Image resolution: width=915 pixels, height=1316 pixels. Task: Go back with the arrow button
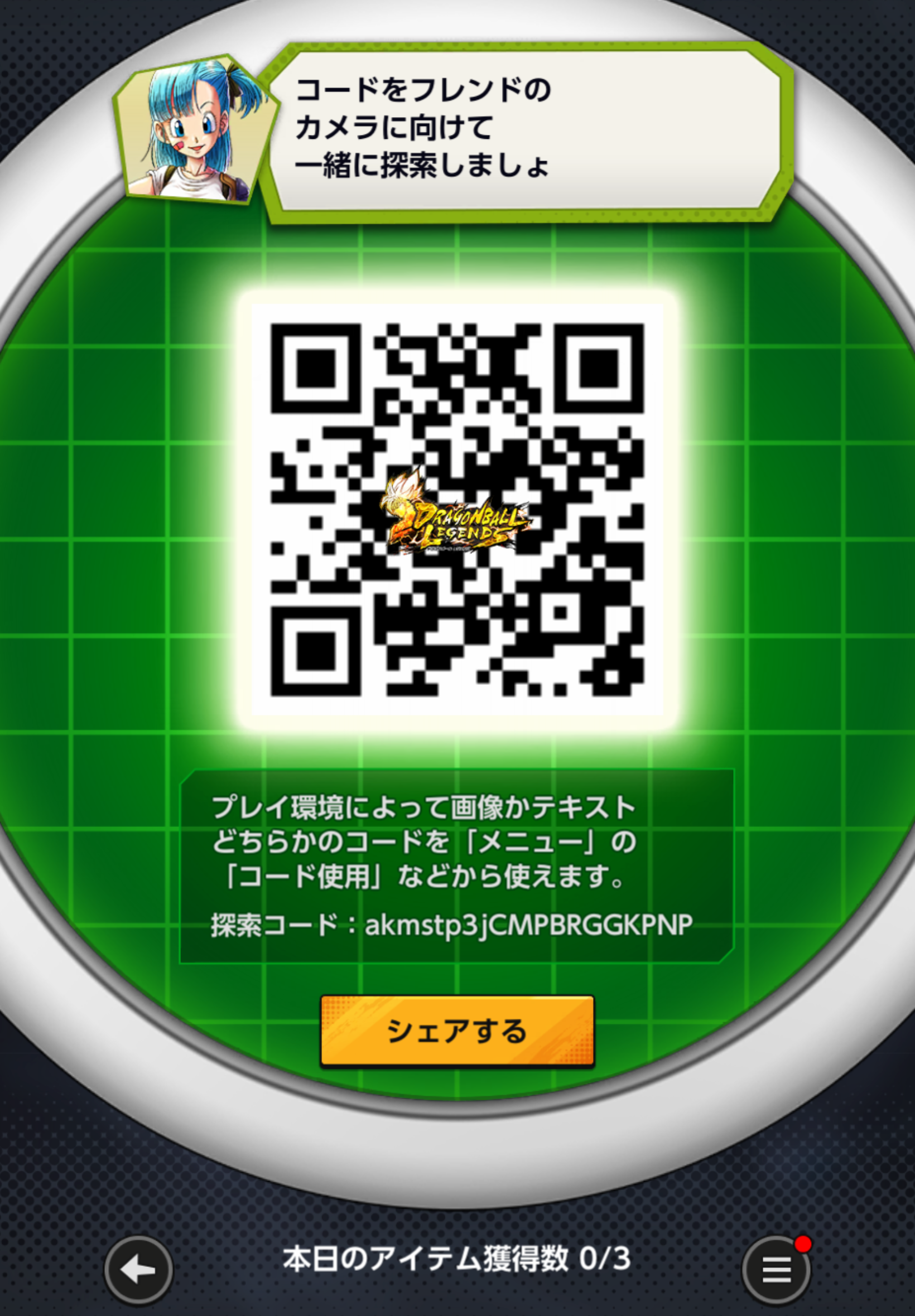point(138,1270)
